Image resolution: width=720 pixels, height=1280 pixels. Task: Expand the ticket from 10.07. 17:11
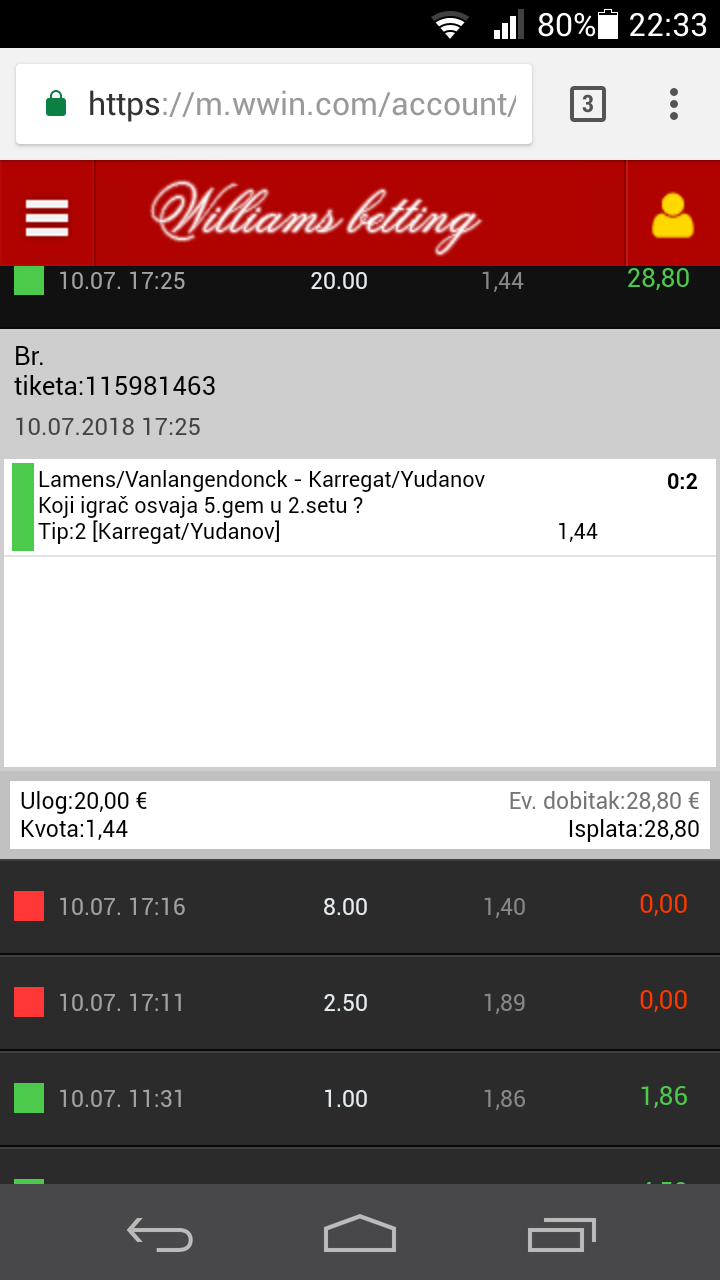coord(360,1003)
